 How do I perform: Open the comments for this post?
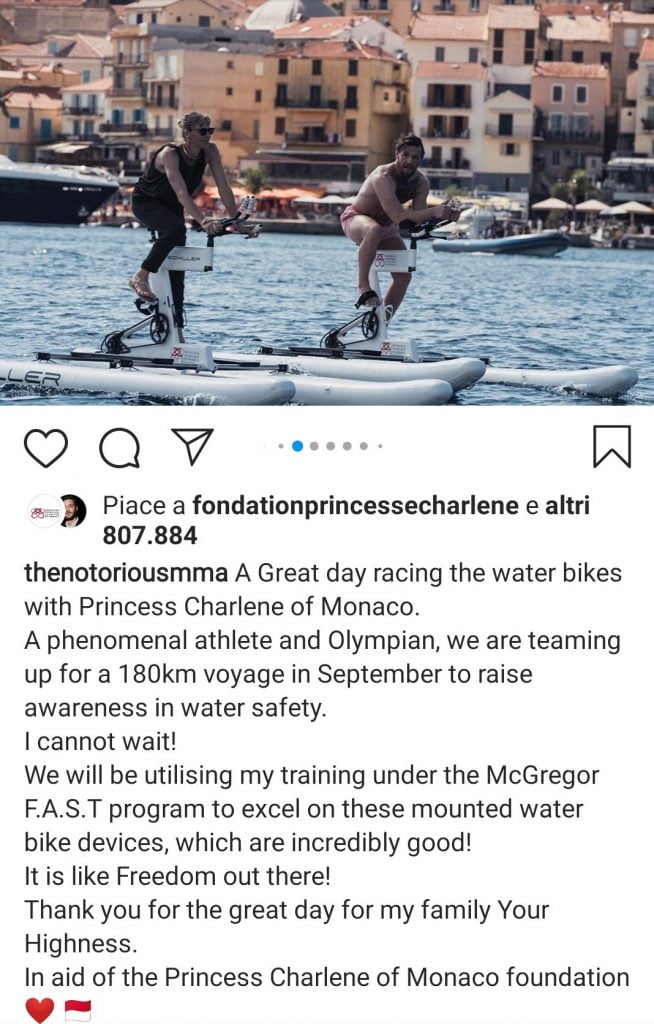pos(120,447)
